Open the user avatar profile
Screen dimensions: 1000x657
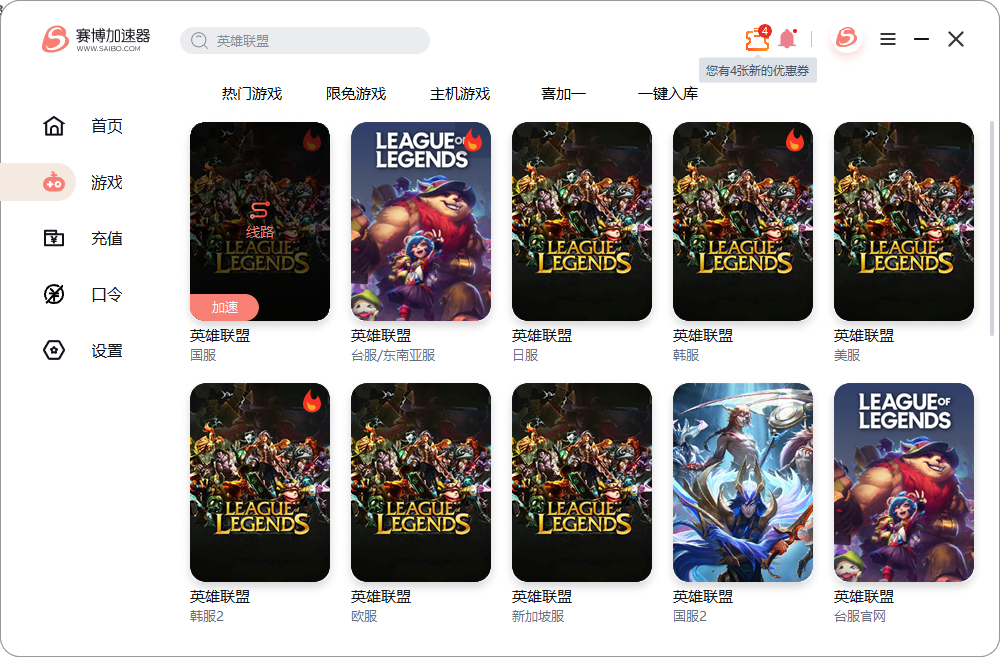[847, 39]
